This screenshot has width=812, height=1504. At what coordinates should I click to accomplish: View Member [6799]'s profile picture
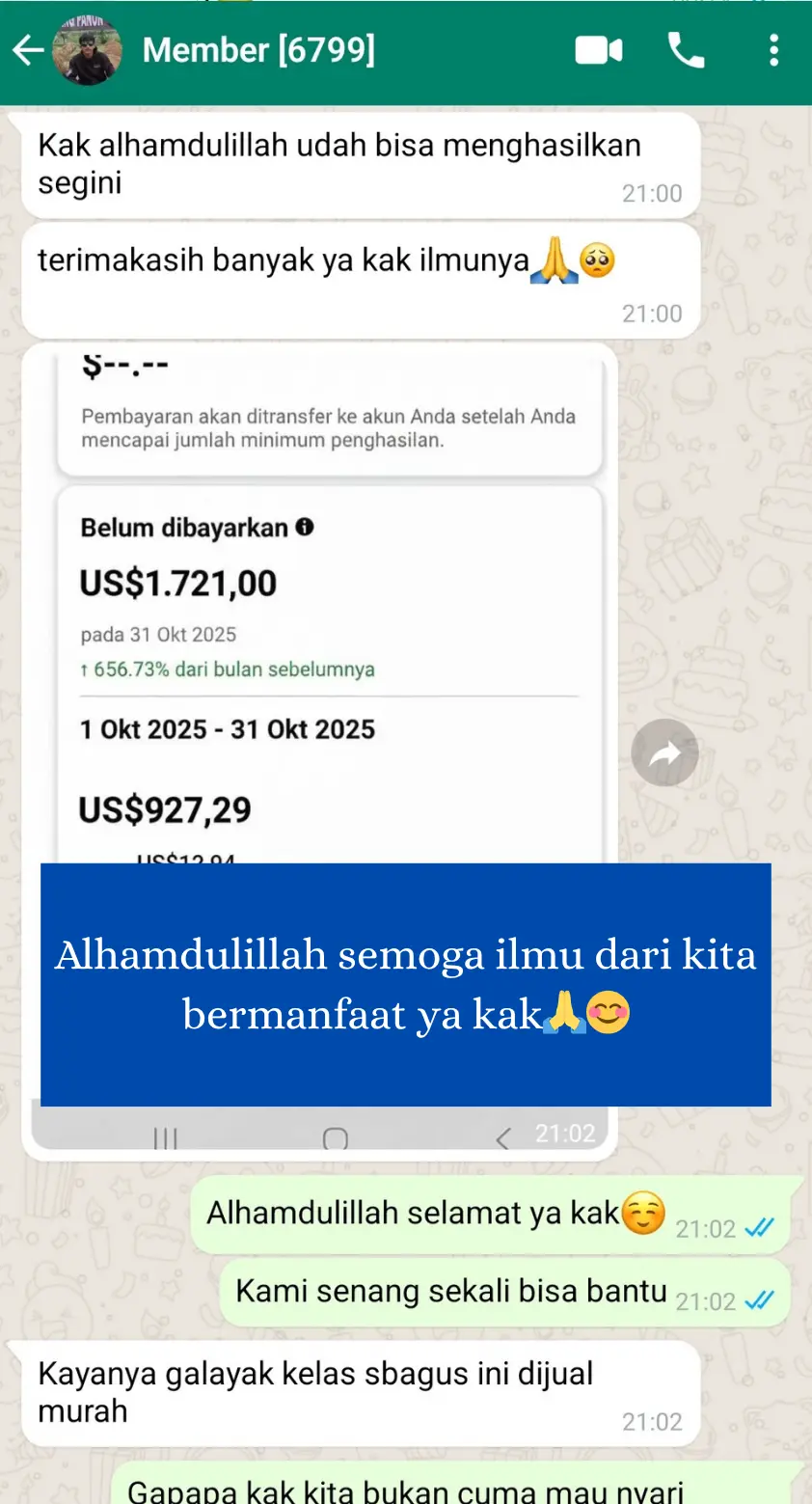click(x=88, y=51)
